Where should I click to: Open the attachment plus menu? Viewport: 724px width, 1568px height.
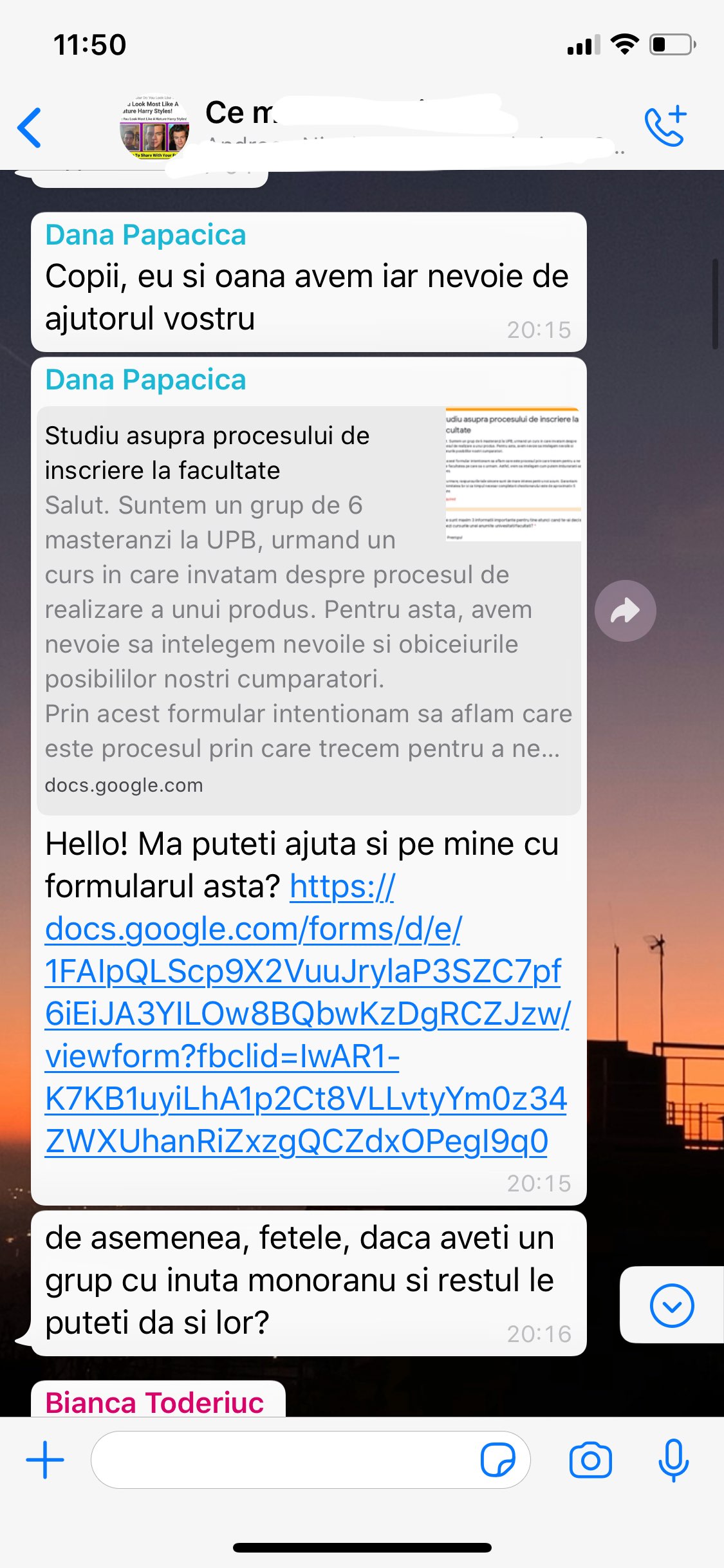pyautogui.click(x=45, y=1460)
